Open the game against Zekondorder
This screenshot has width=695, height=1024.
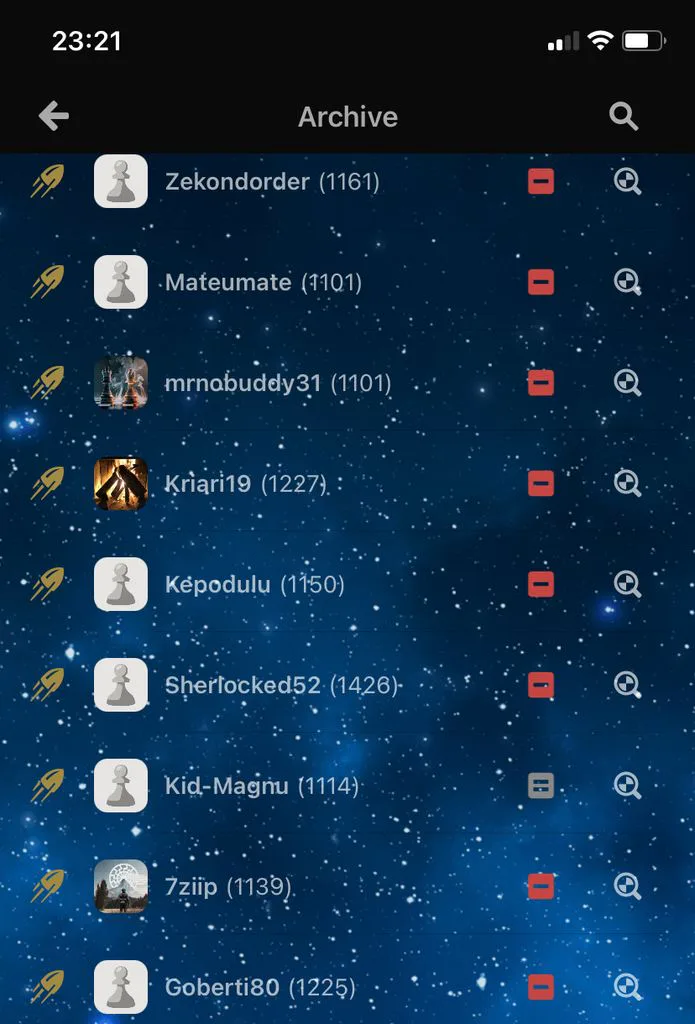click(x=348, y=181)
